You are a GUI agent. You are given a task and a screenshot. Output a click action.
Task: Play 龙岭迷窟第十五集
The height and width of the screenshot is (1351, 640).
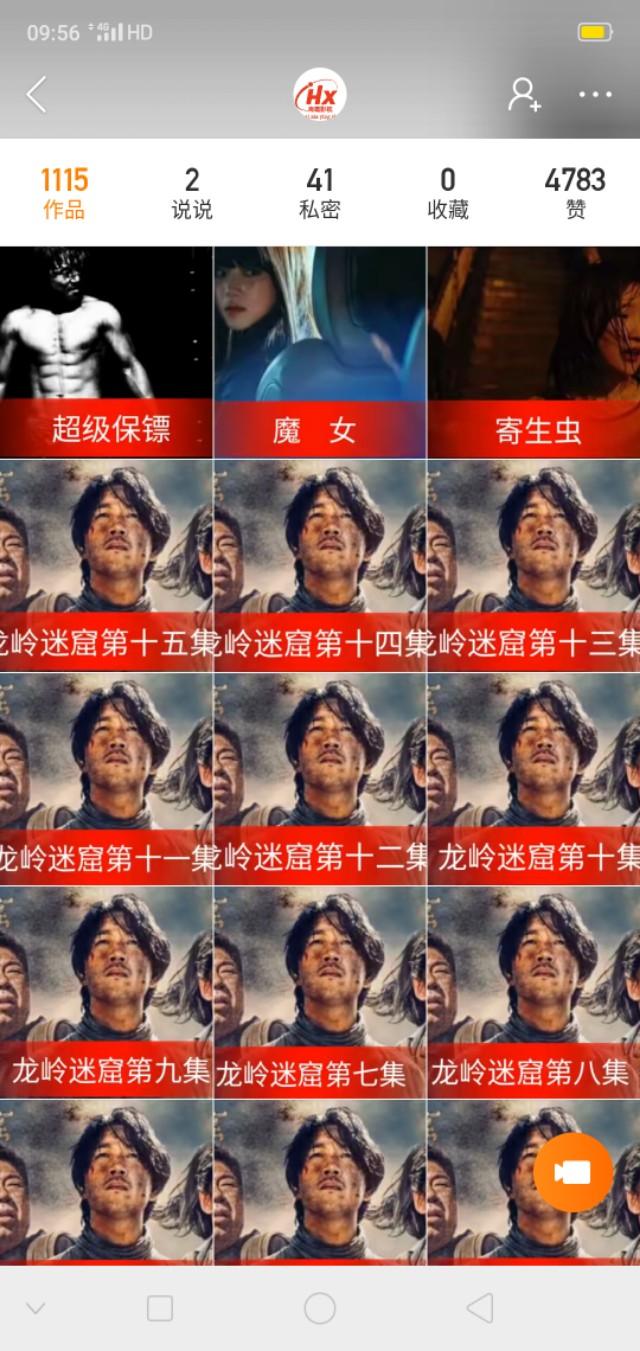tap(106, 566)
